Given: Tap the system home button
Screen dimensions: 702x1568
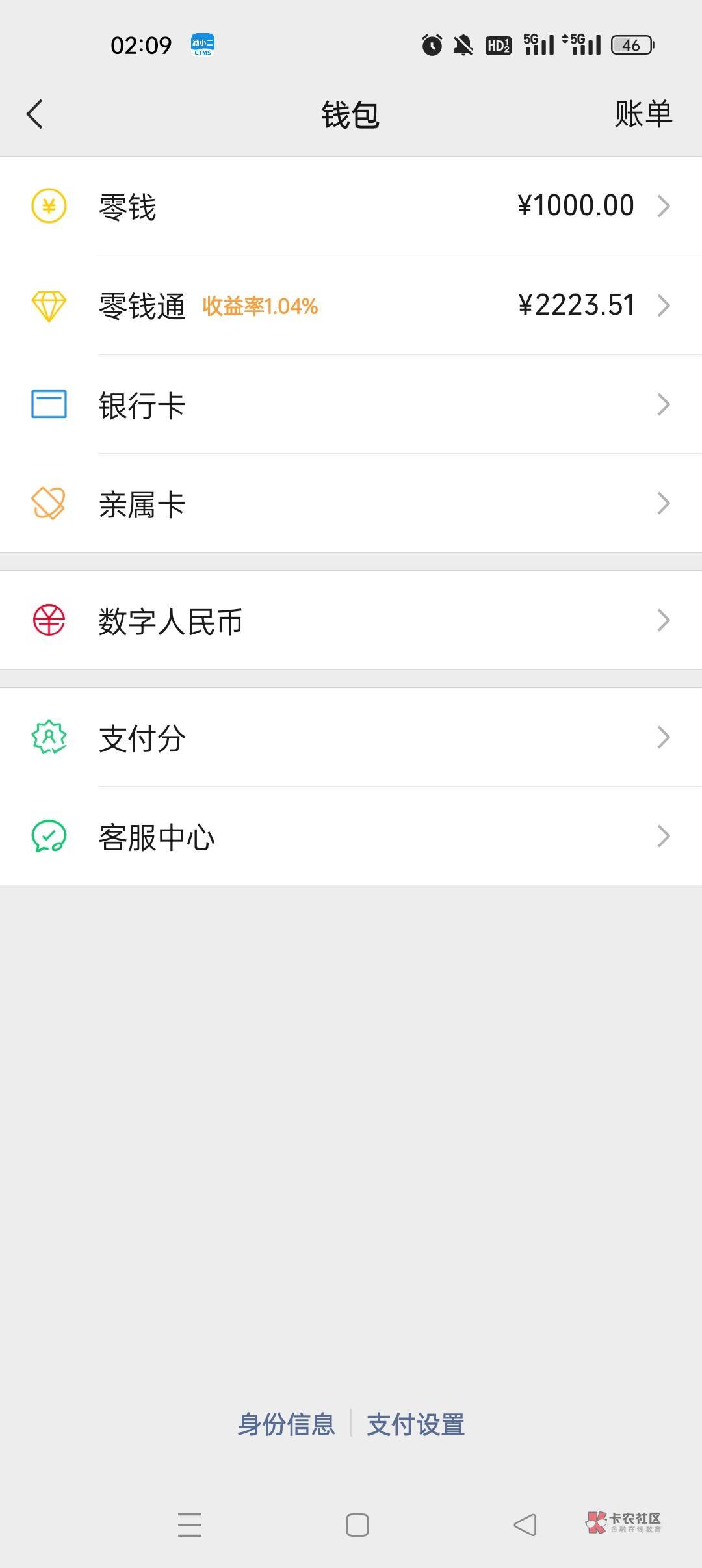Looking at the screenshot, I should pyautogui.click(x=357, y=1524).
